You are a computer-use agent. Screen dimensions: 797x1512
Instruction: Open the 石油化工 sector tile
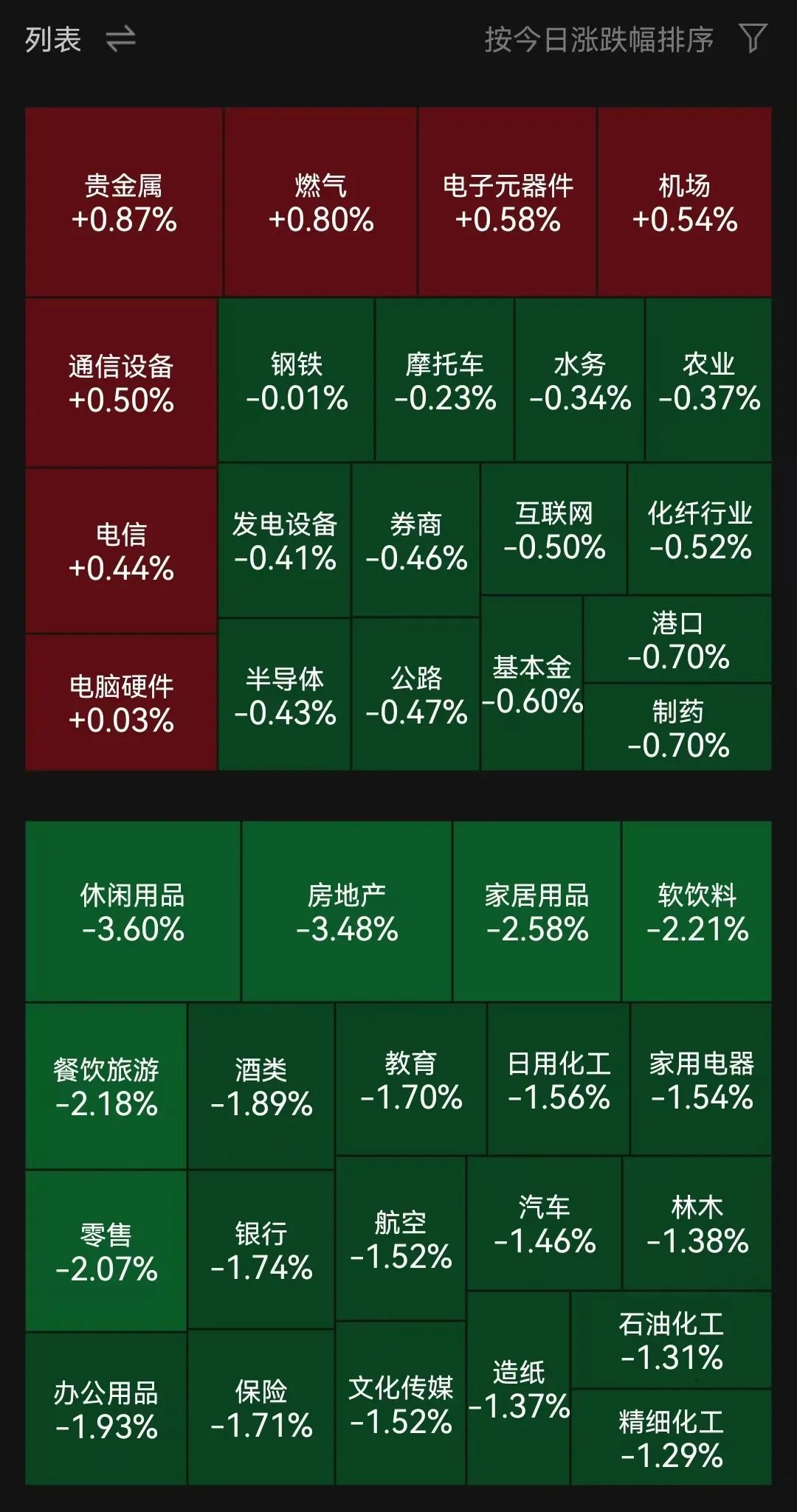click(672, 1340)
